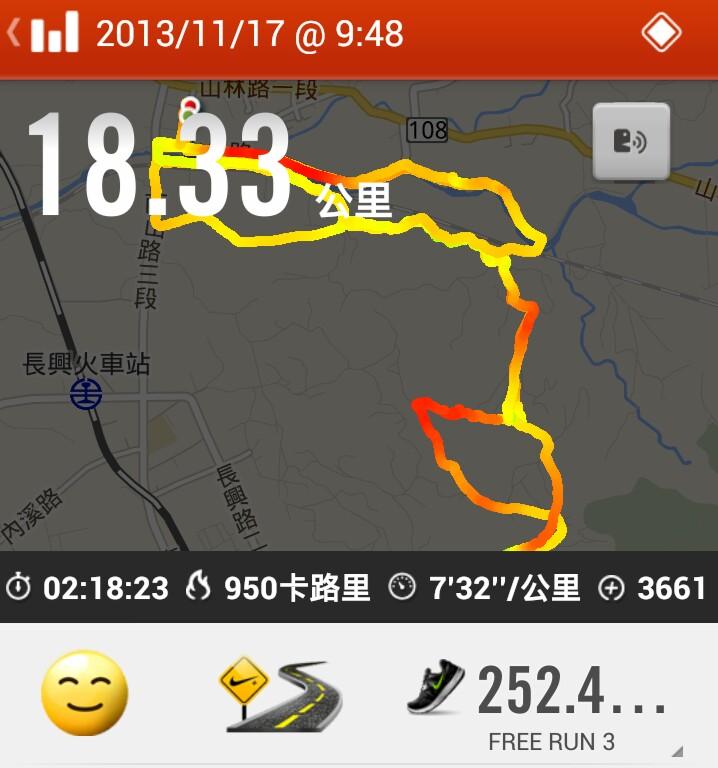This screenshot has width=718, height=768.
Task: Open the diamond-shaped icon in the top bar
Action: (661, 33)
